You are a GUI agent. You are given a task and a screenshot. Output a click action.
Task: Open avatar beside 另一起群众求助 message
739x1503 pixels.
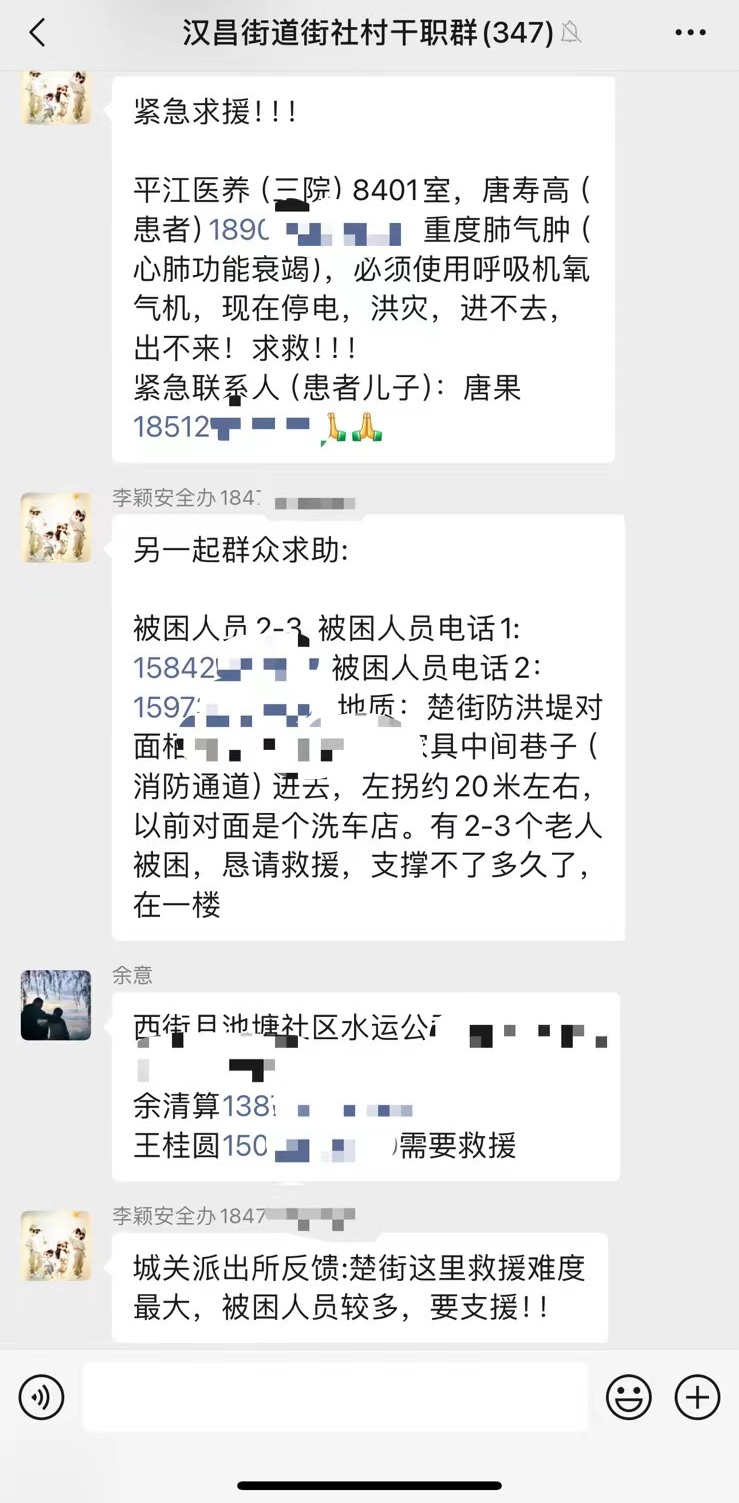pos(56,527)
